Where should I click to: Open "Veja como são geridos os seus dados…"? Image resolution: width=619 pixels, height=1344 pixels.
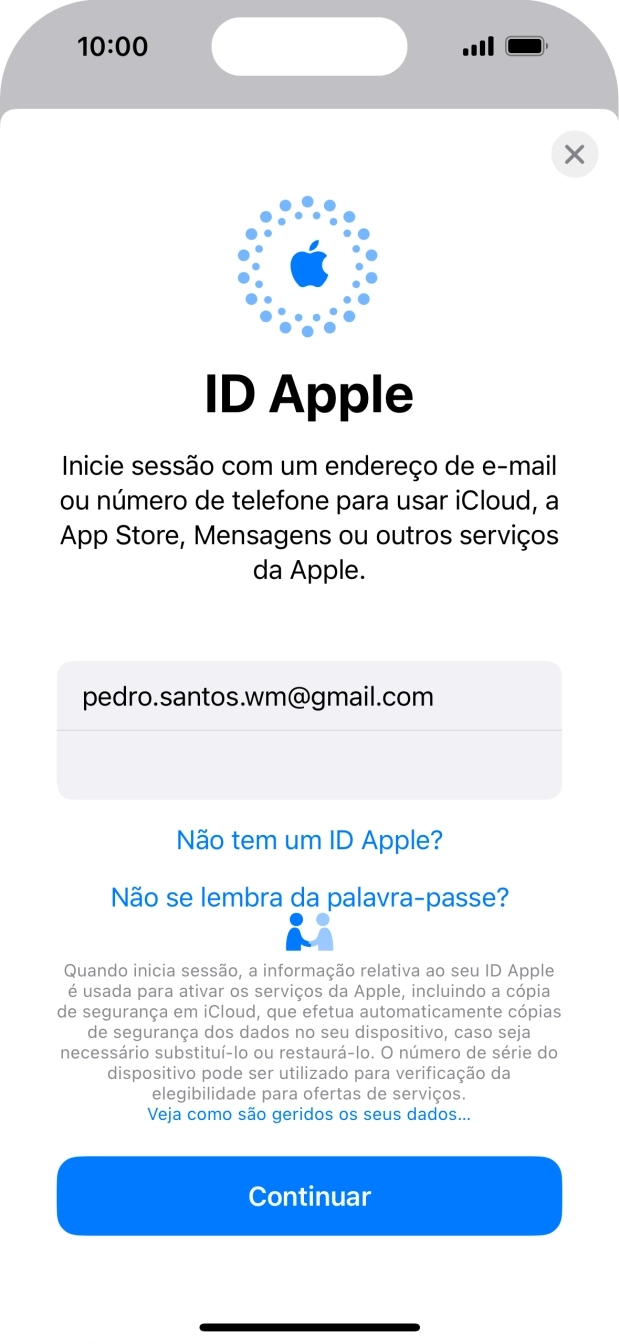(x=309, y=1113)
